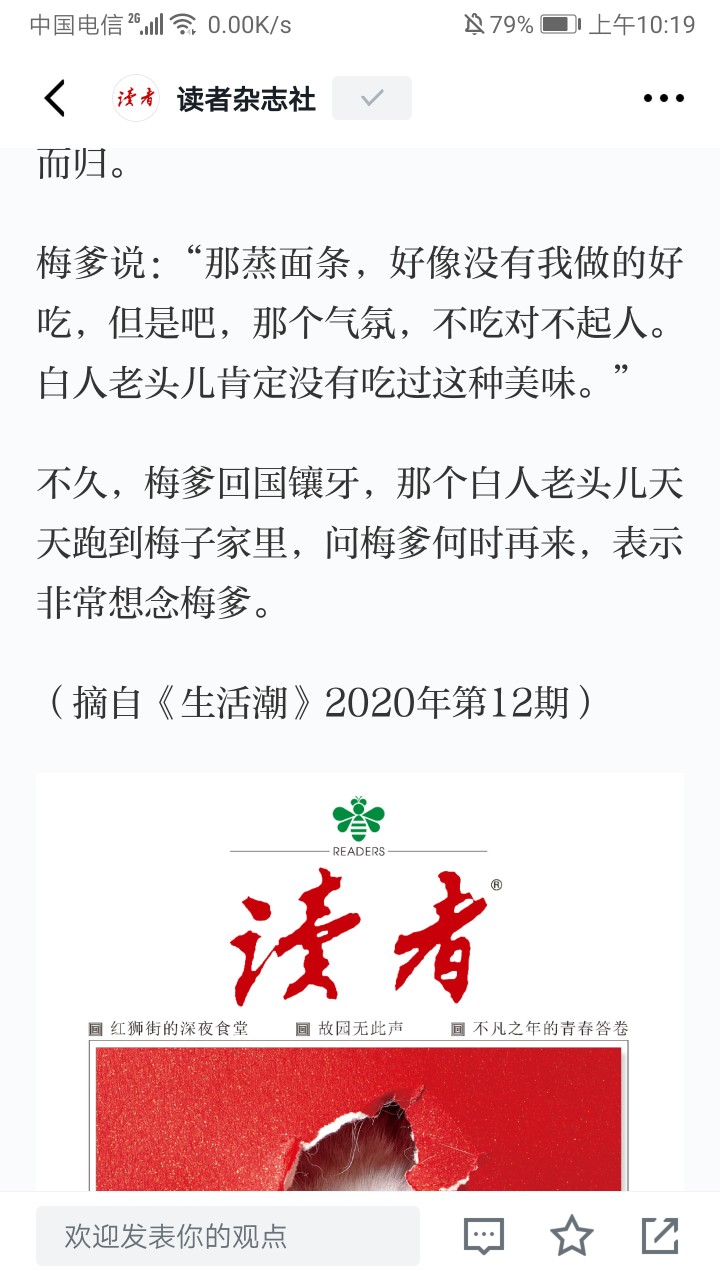The height and width of the screenshot is (1280, 720).
Task: Share this article
Action: (660, 1236)
